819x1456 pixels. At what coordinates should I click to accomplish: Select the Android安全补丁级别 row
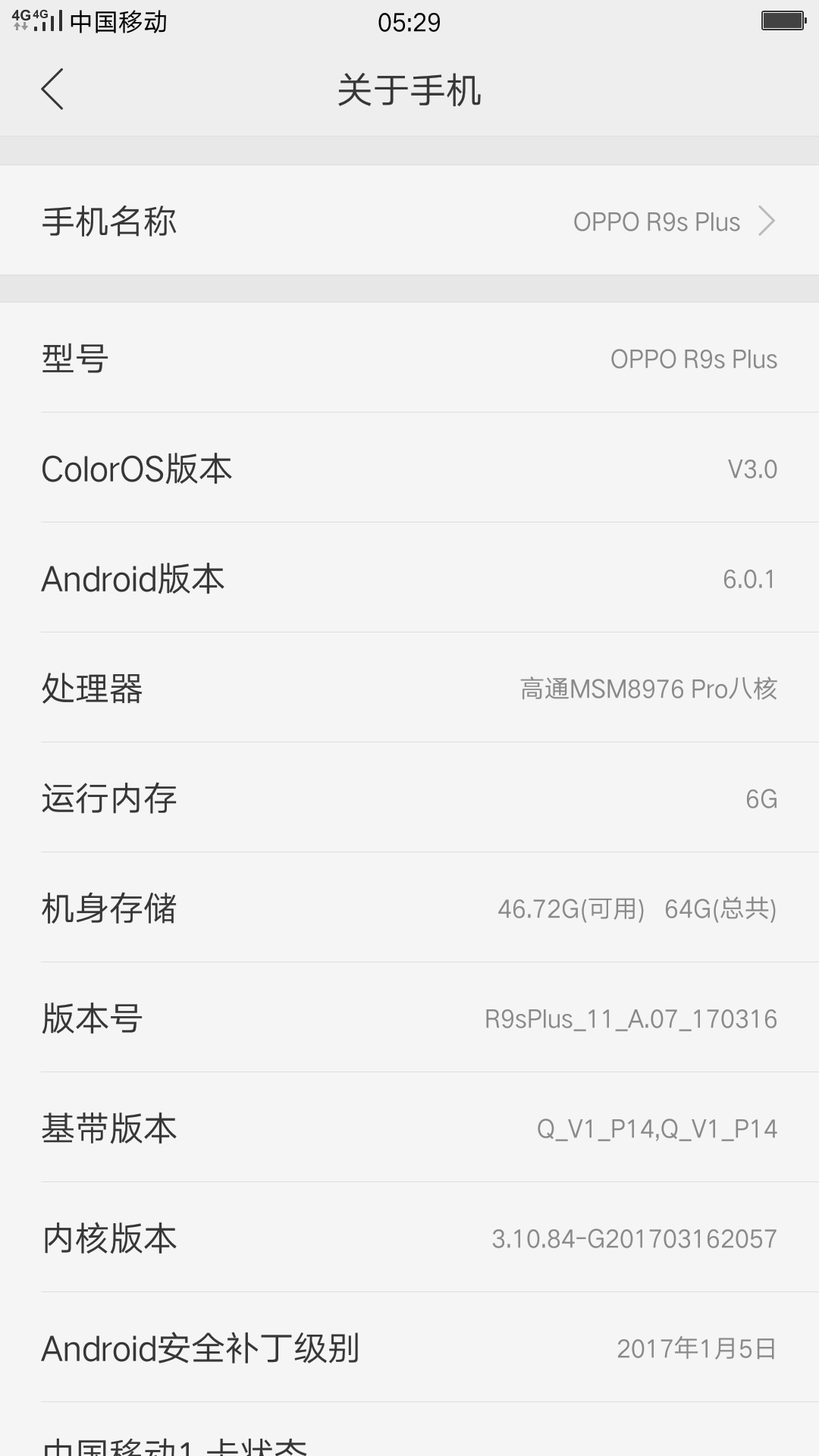click(x=409, y=1348)
